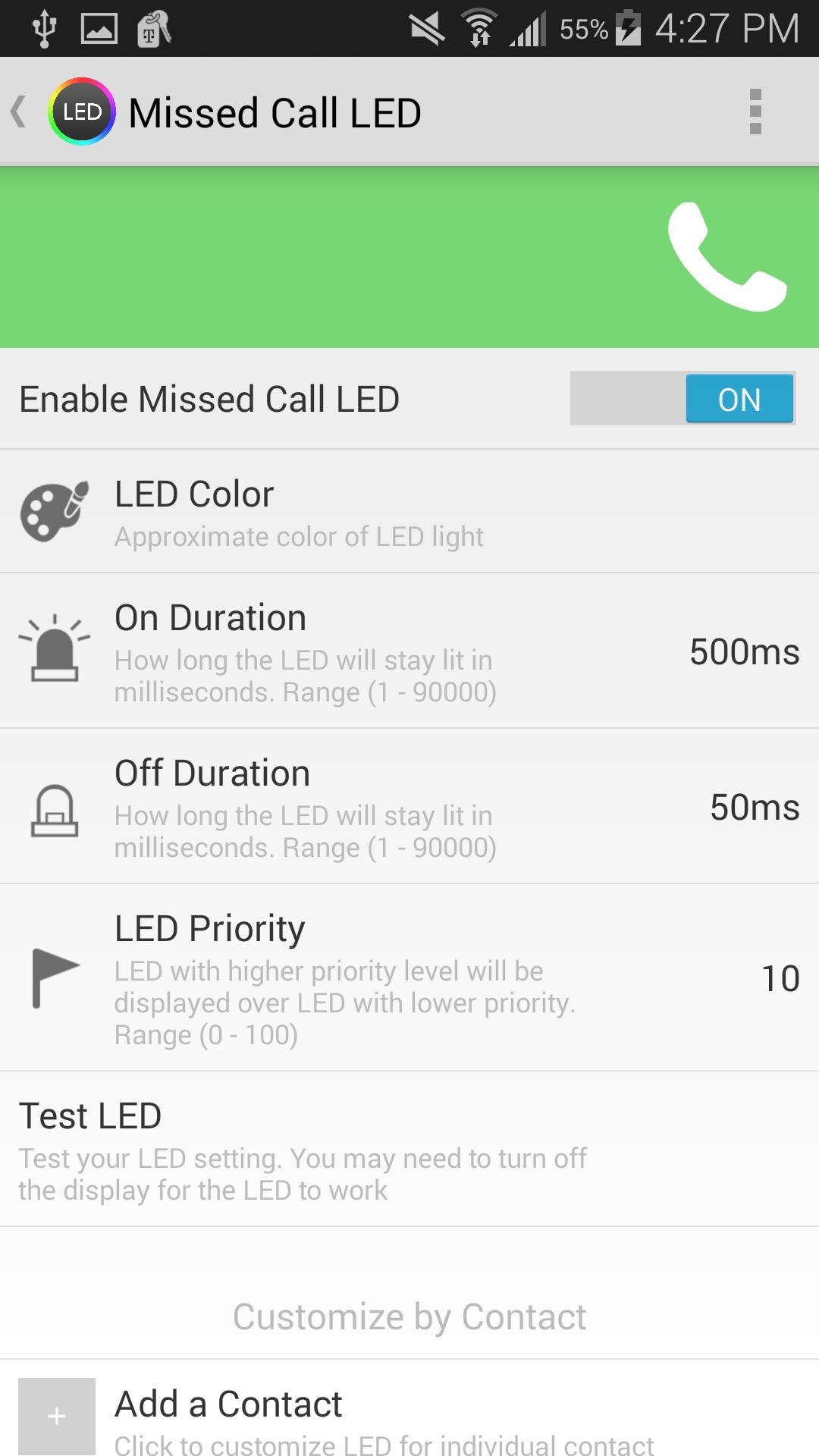Tap the Missed Call LED title bar
Image resolution: width=819 pixels, height=1456 pixels.
pyautogui.click(x=275, y=111)
